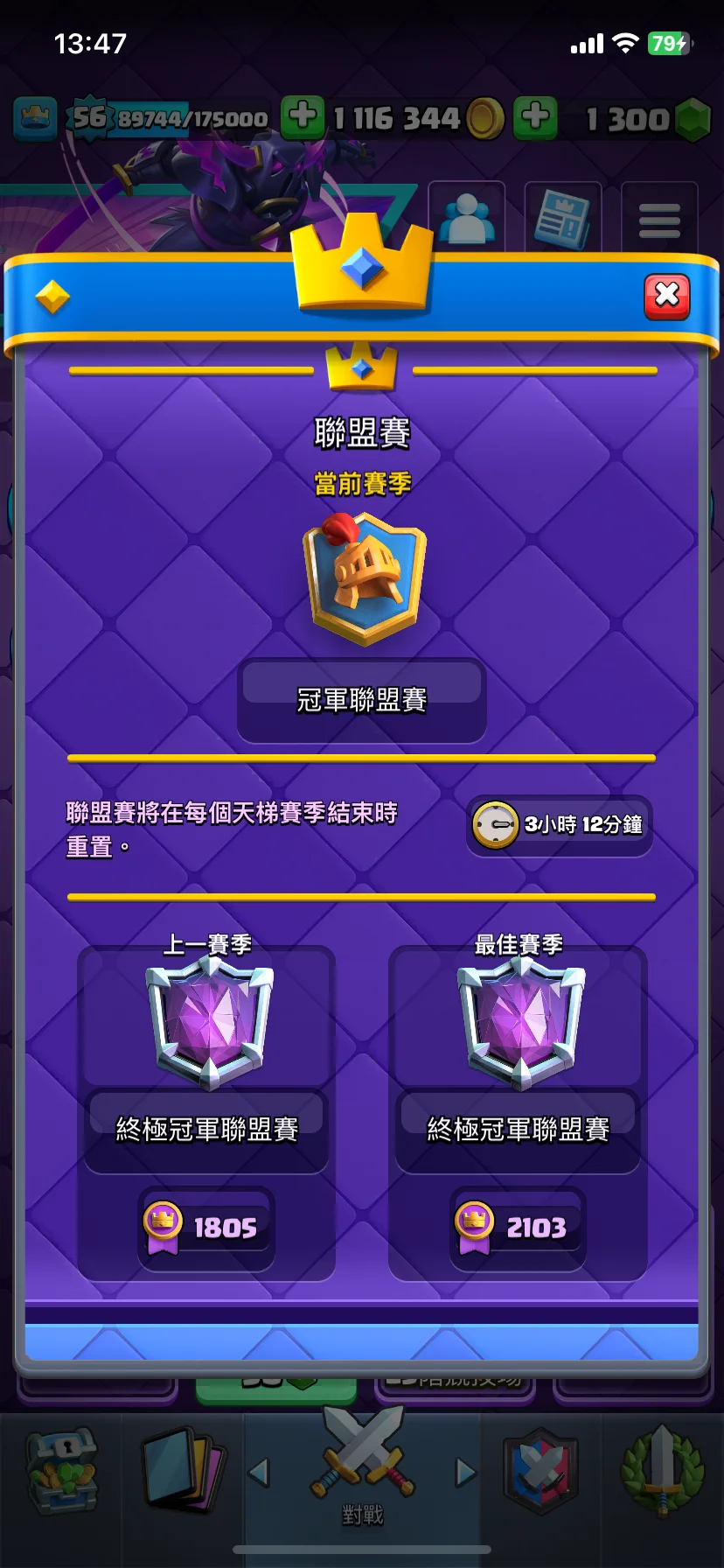Close the league popup with the red X
Viewport: 724px width, 1568px height.
coord(666,297)
